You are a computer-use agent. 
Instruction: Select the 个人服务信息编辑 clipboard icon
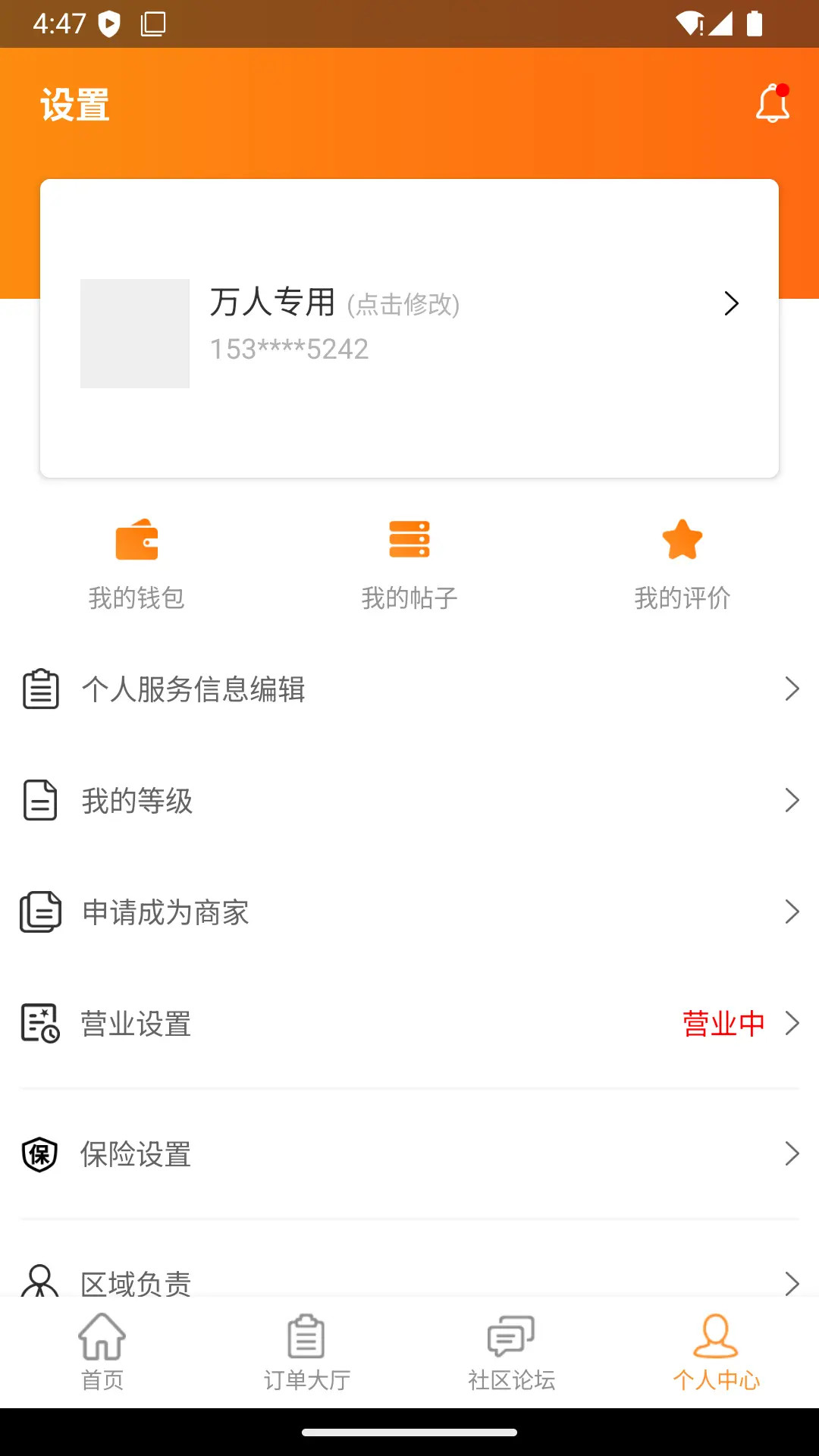[40, 689]
